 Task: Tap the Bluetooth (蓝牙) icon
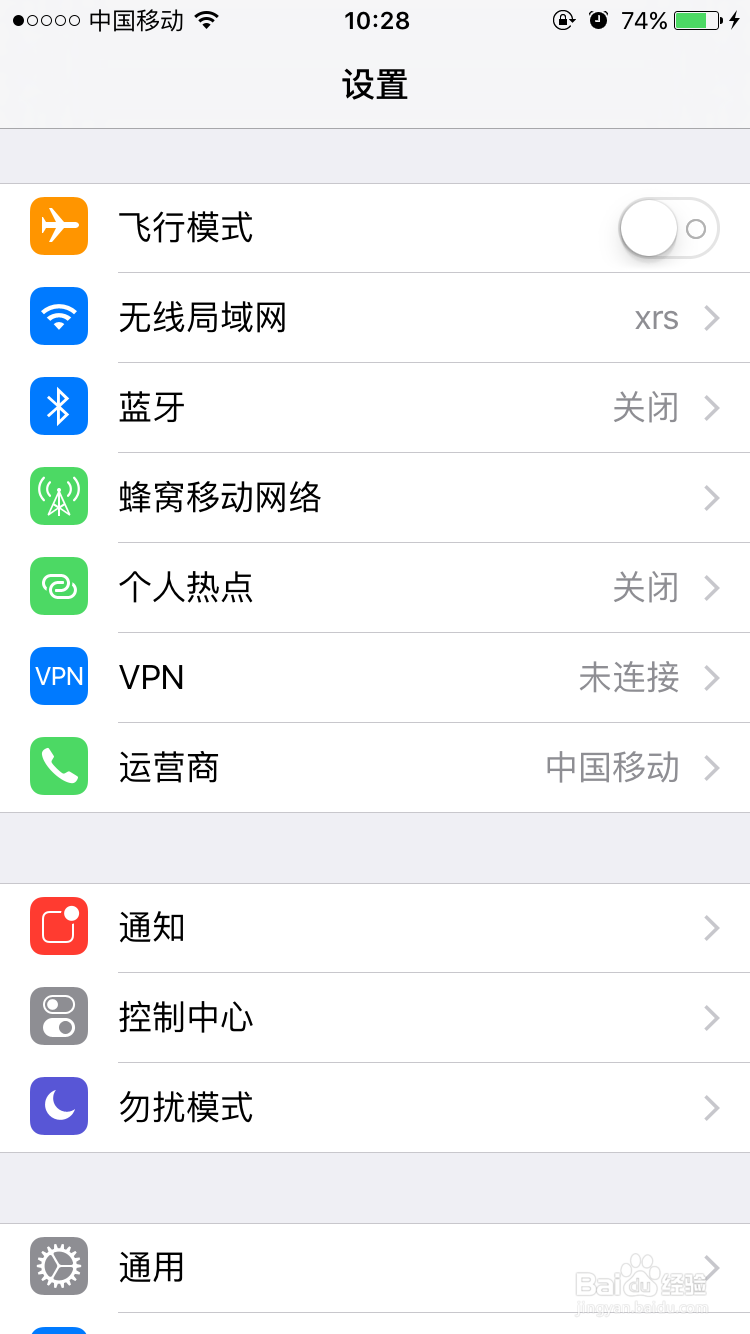[x=58, y=406]
